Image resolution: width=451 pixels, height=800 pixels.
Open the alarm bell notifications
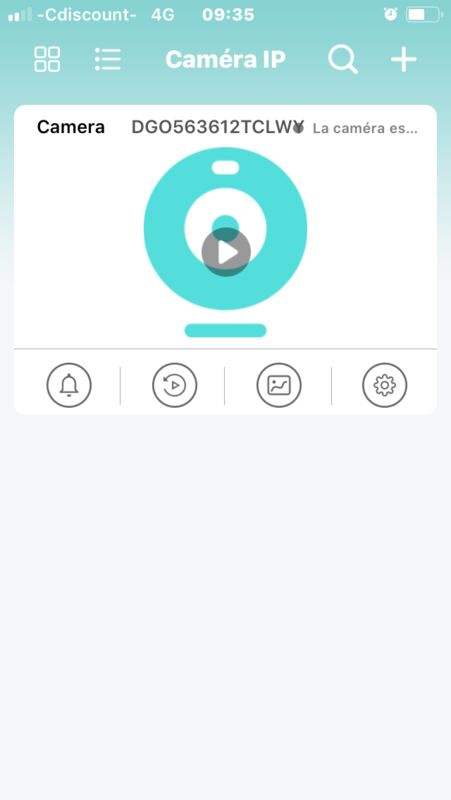(x=69, y=385)
